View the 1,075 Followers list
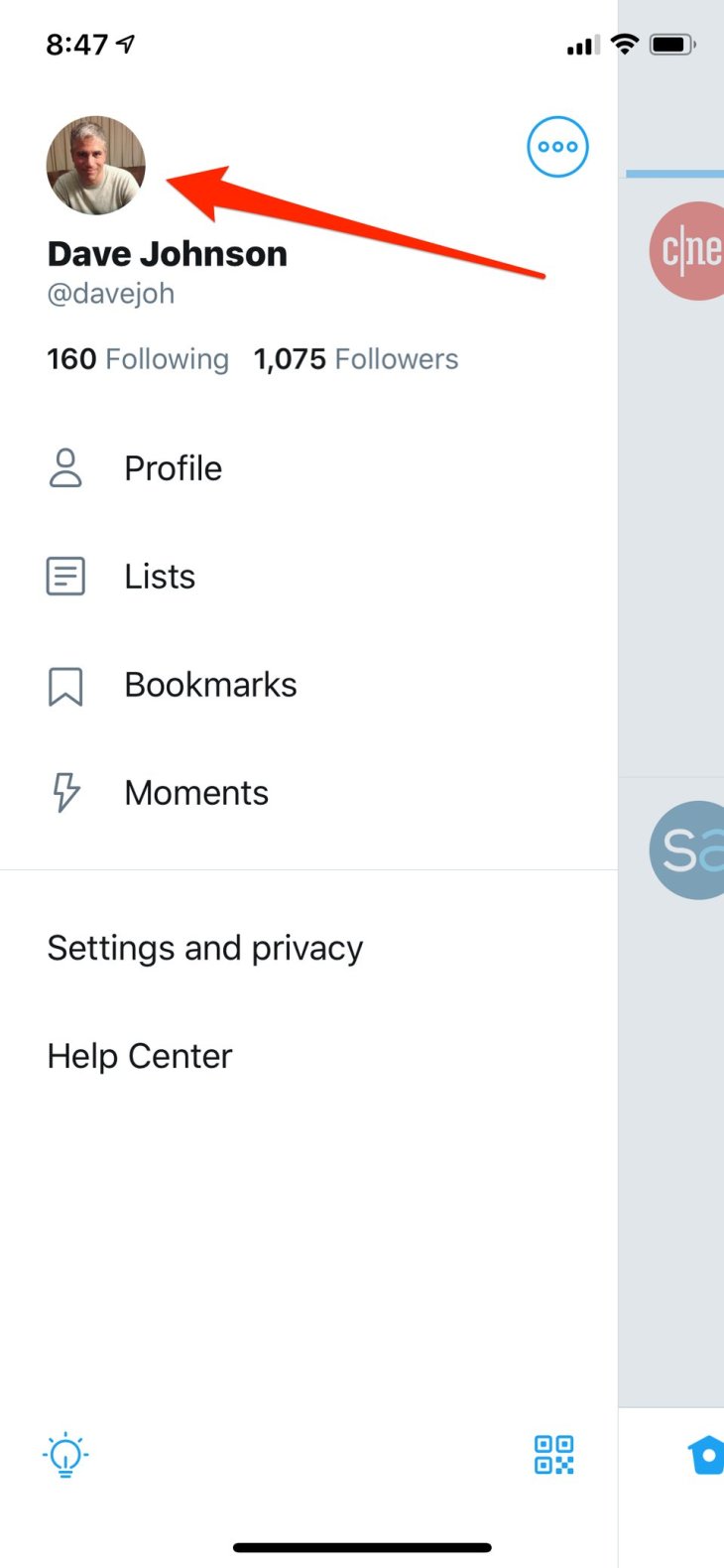 356,359
